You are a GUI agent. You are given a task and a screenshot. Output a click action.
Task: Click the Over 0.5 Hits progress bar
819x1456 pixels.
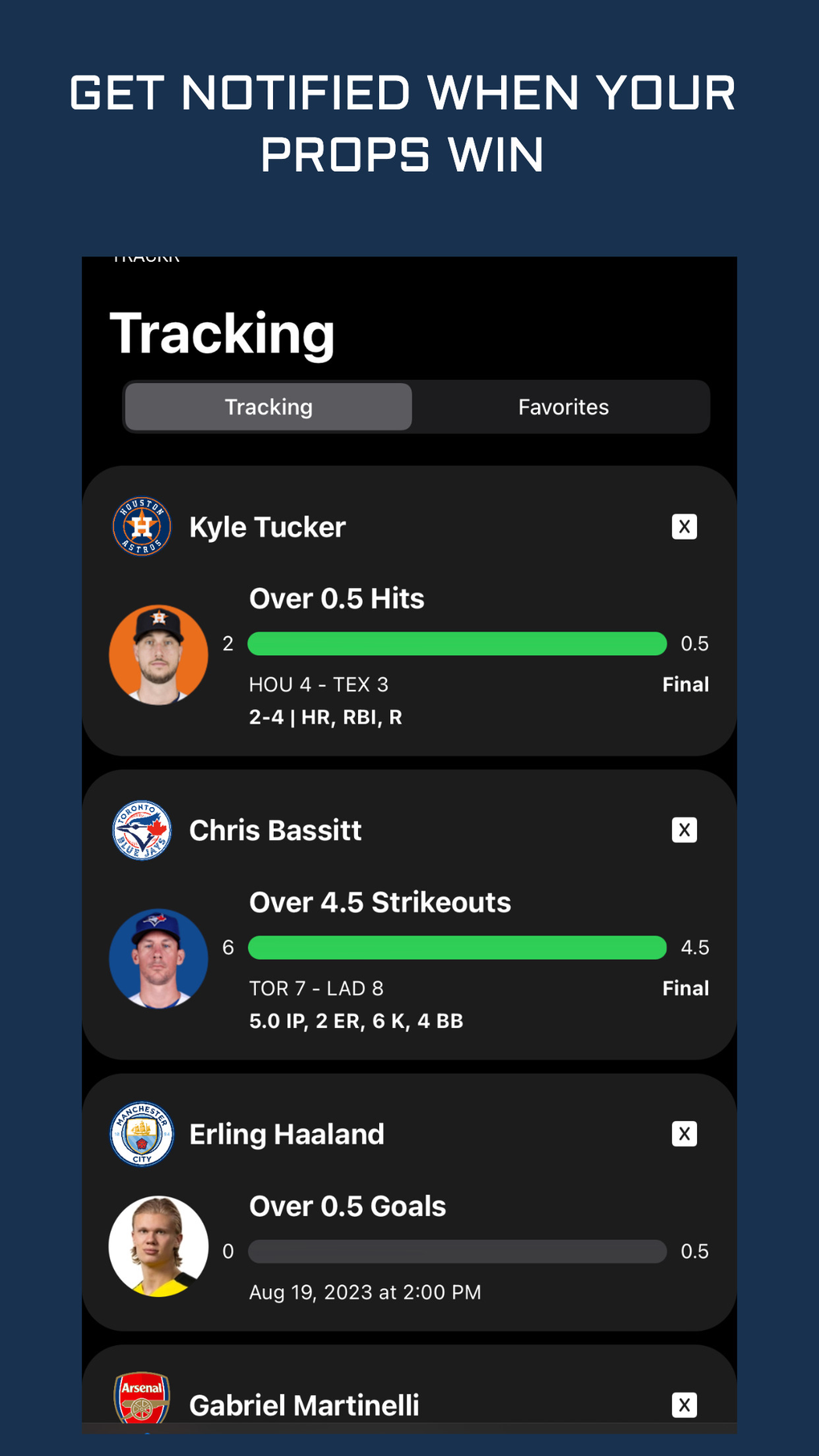(x=457, y=643)
